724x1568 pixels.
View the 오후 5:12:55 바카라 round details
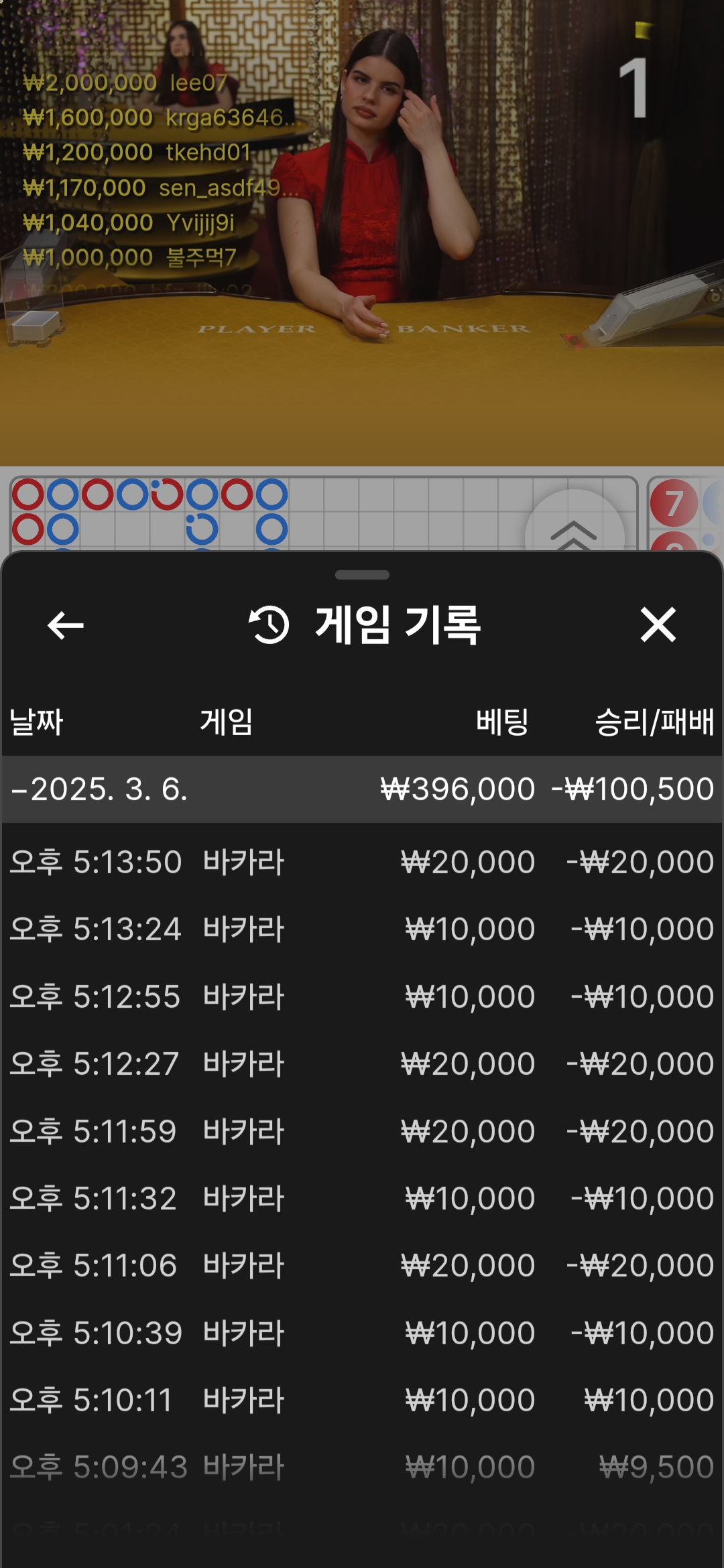tap(362, 996)
